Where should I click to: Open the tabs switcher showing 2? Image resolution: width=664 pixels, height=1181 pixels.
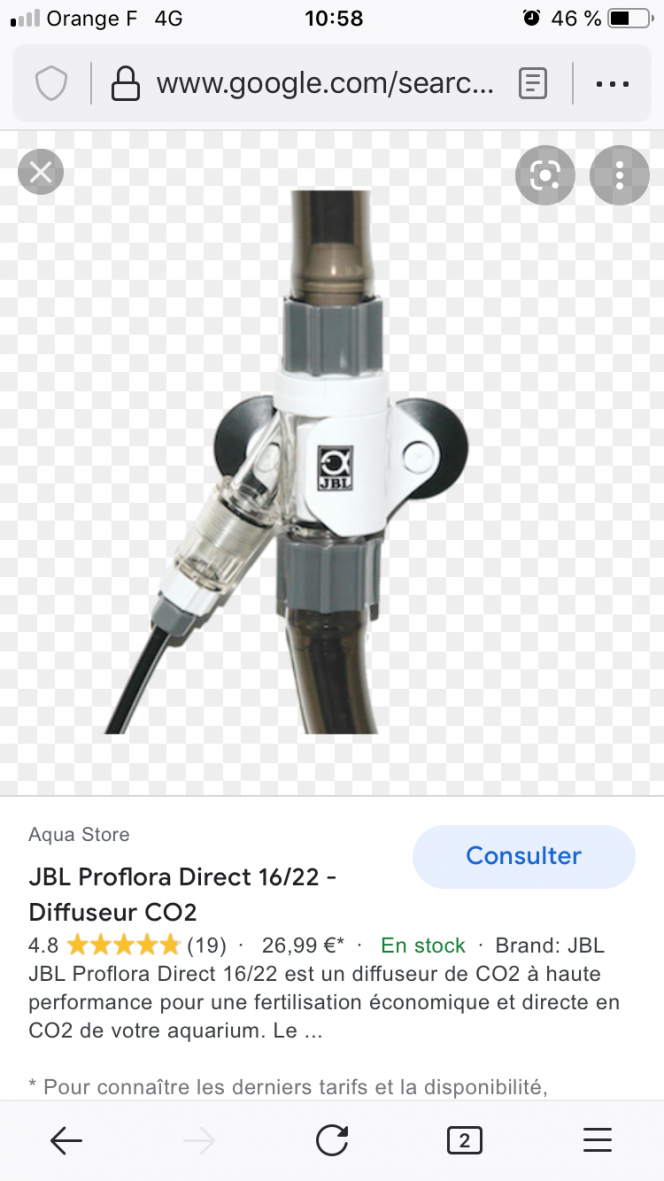pos(464,1140)
